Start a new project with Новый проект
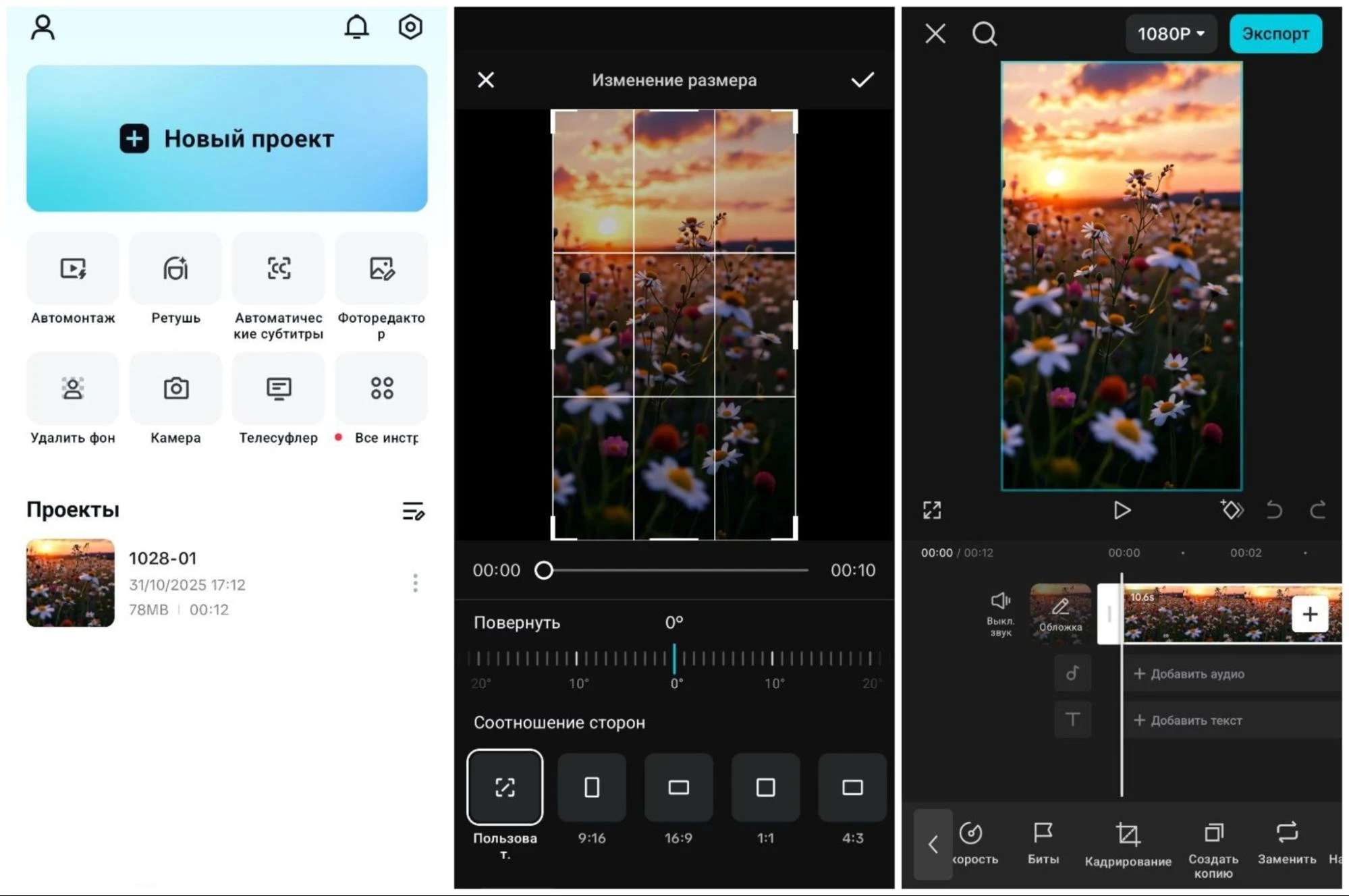Viewport: 1349px width, 896px height. click(x=227, y=138)
